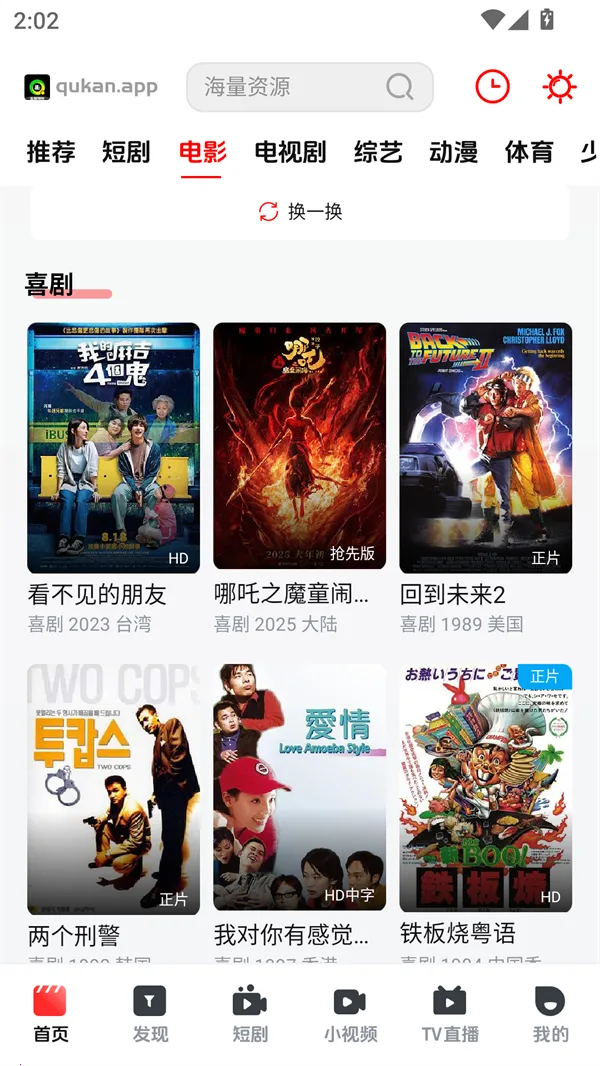Open the 两个刑警 movie poster
Image resolution: width=600 pixels, height=1066 pixels.
click(113, 788)
